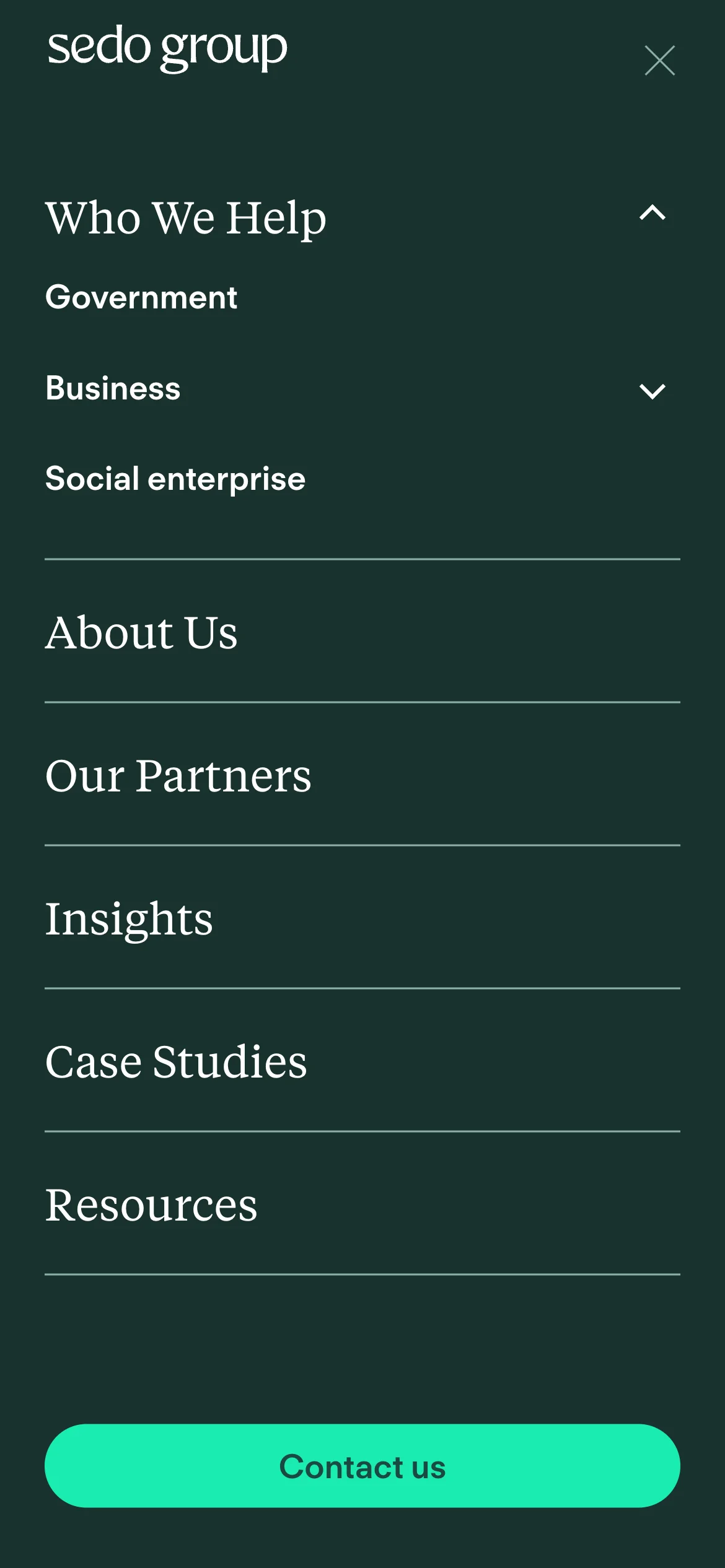This screenshot has height=1568, width=725.
Task: Open the Resources page
Action: (x=151, y=1204)
